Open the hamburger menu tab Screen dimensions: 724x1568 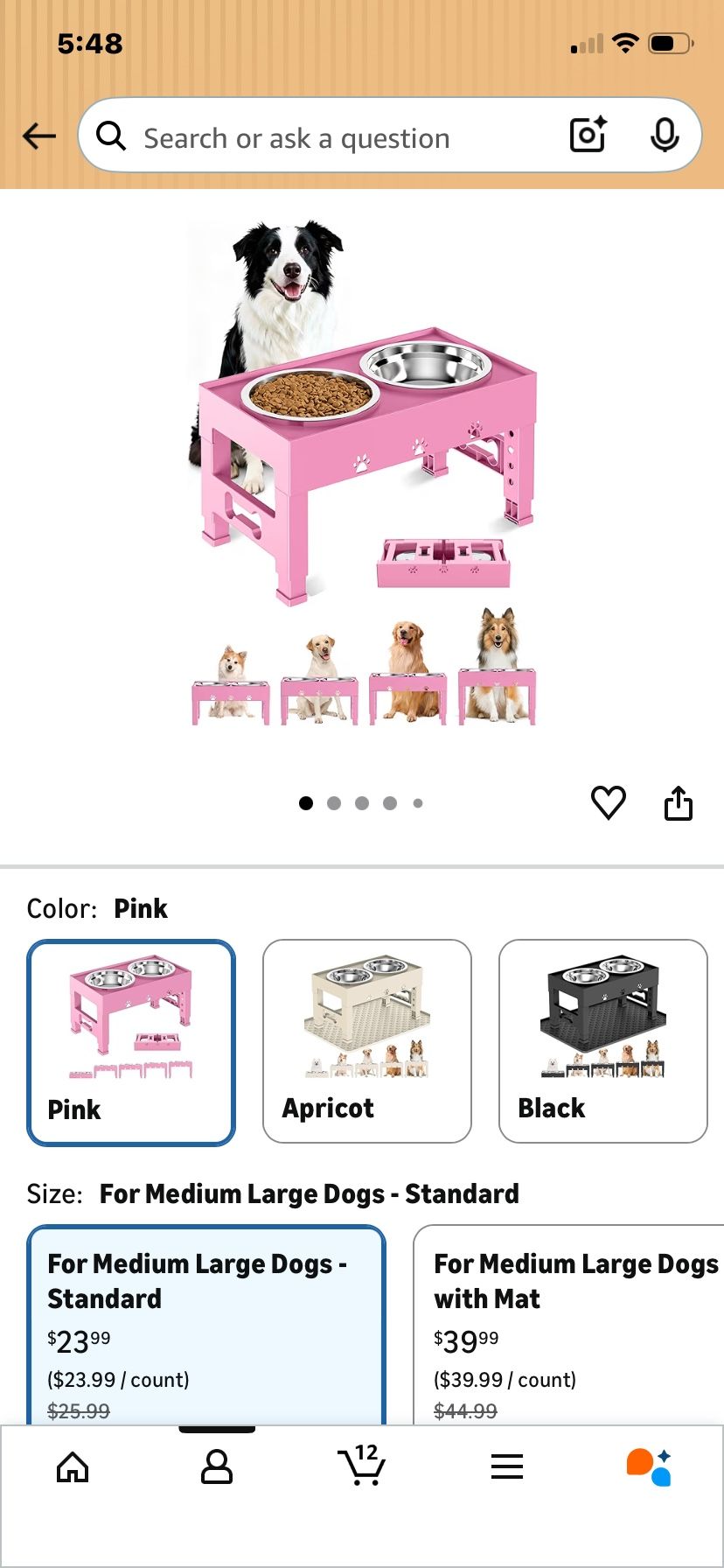506,1467
